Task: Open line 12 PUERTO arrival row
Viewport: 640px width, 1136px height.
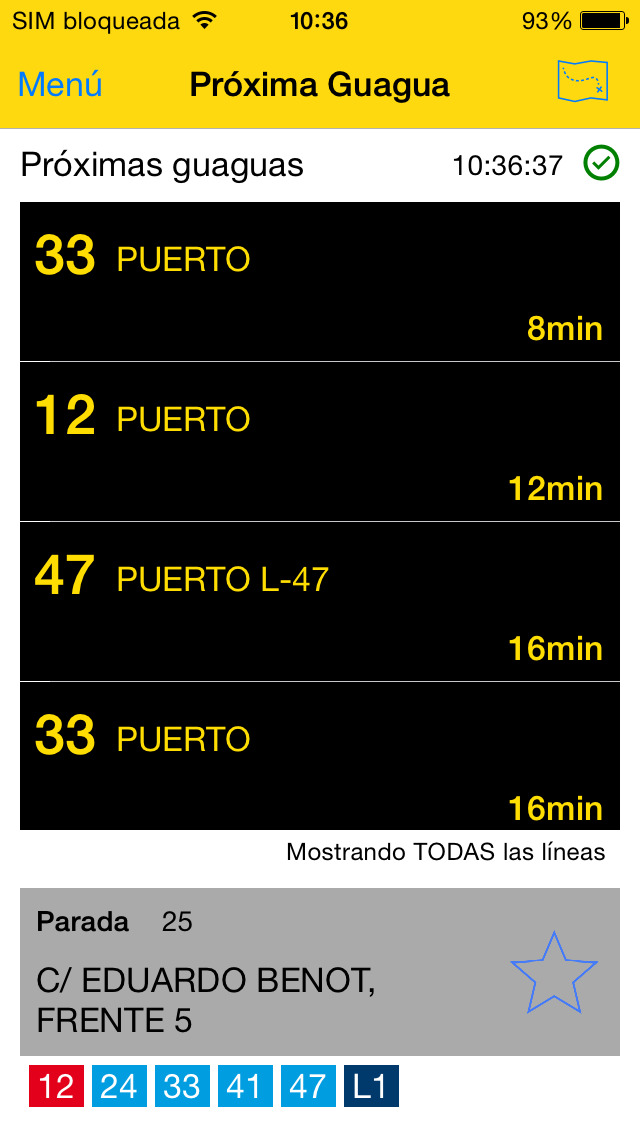Action: 320,441
